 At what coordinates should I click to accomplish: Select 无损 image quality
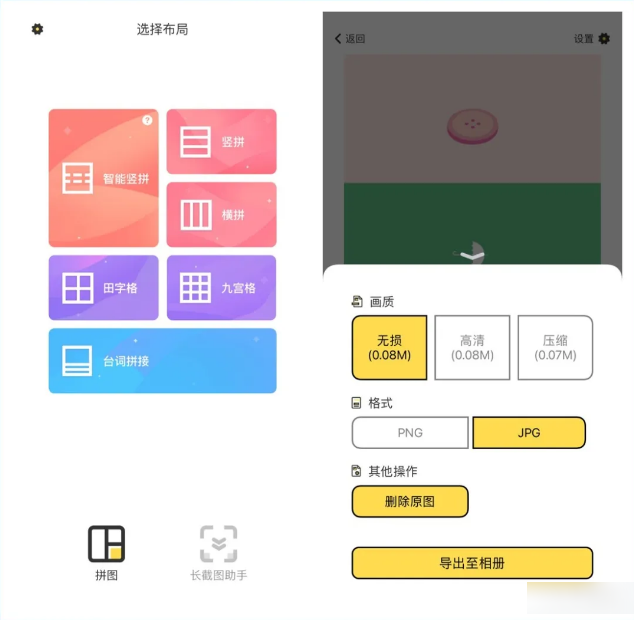click(x=389, y=347)
